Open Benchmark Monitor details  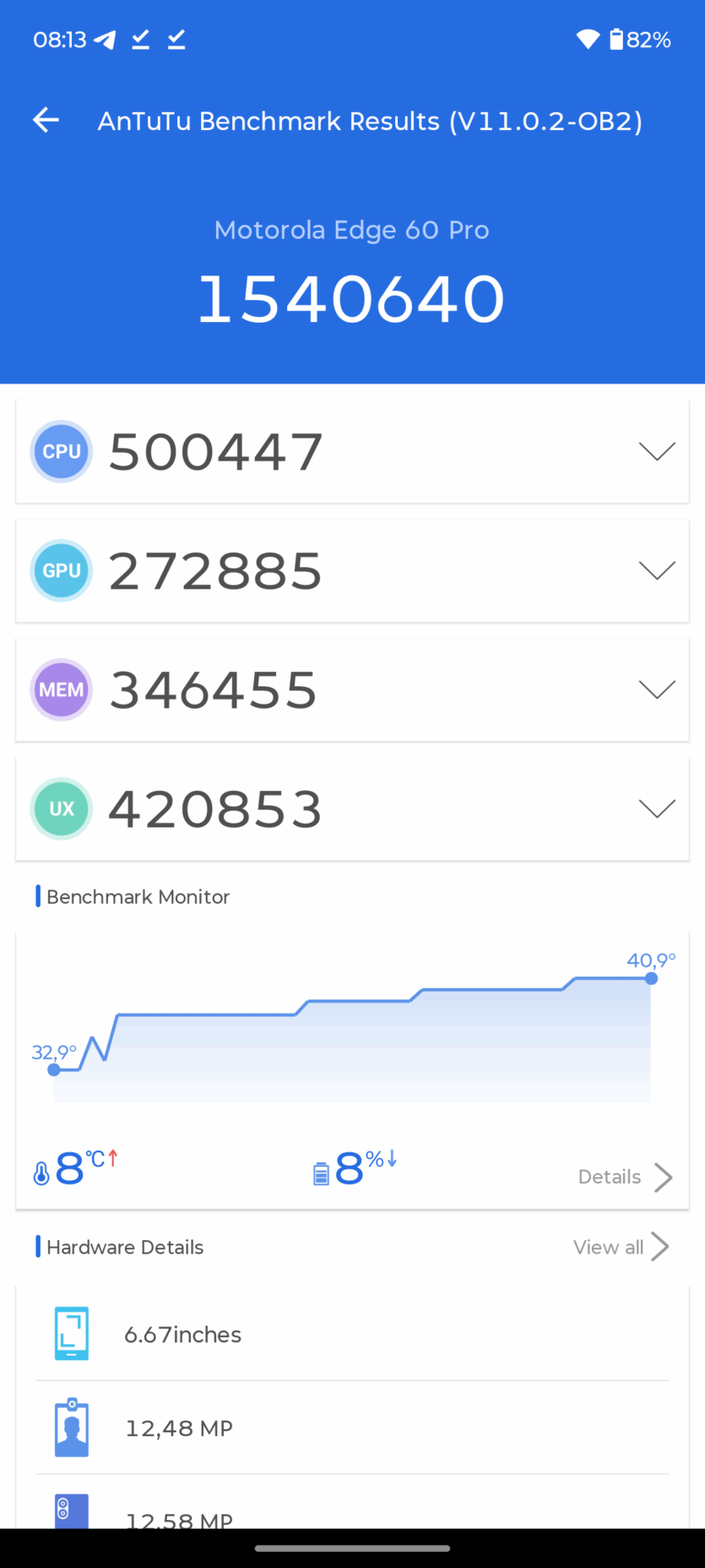click(625, 1177)
